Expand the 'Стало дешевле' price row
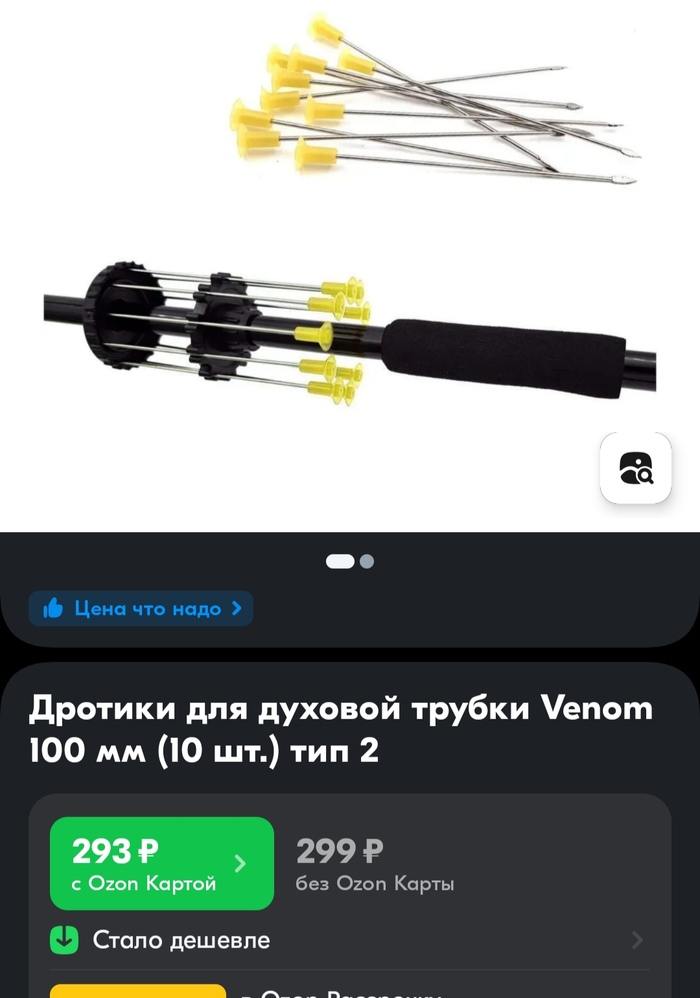This screenshot has height=998, width=700. point(347,940)
